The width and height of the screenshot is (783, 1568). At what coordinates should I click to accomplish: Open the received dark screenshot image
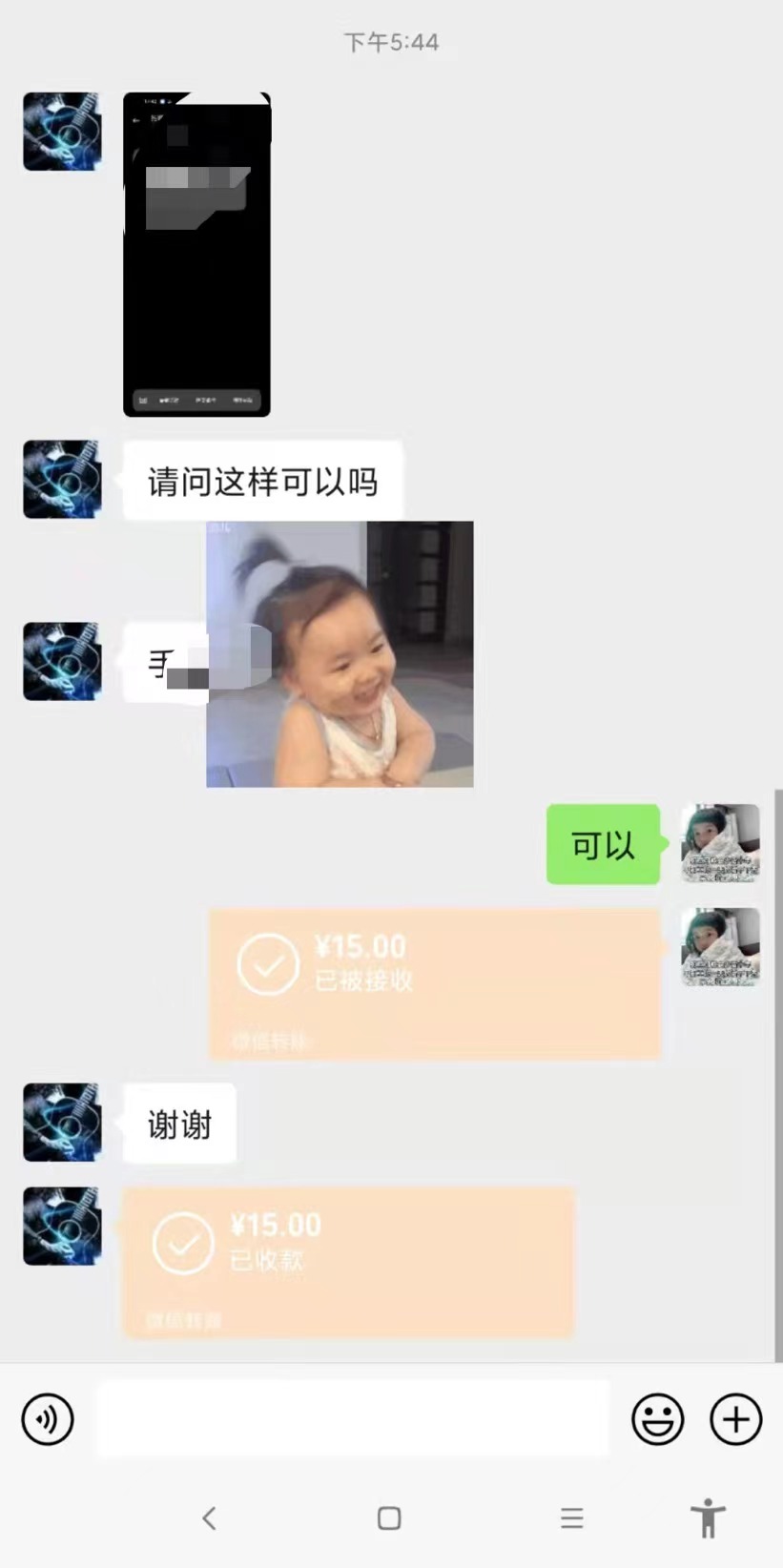coord(196,255)
